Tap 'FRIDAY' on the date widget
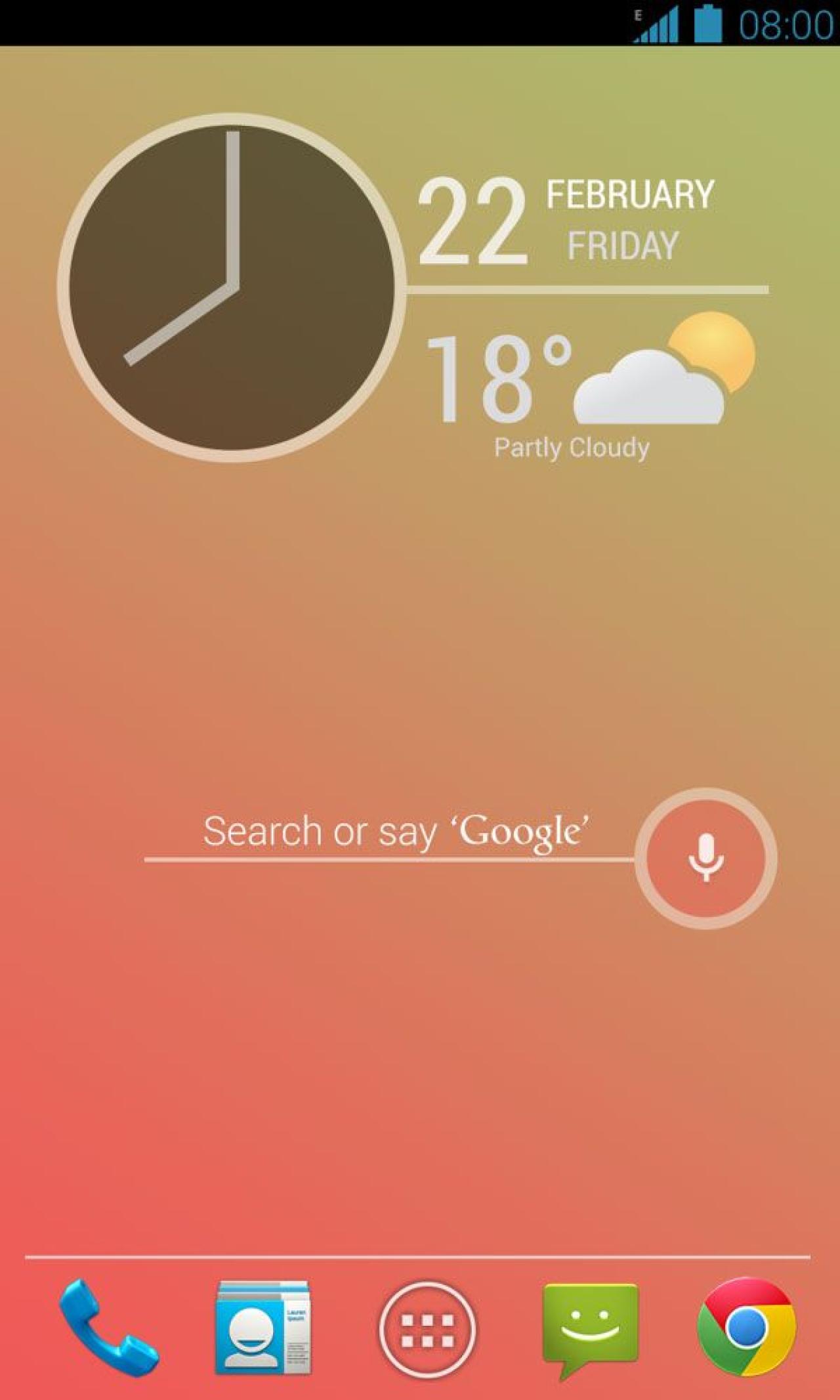 coord(620,245)
